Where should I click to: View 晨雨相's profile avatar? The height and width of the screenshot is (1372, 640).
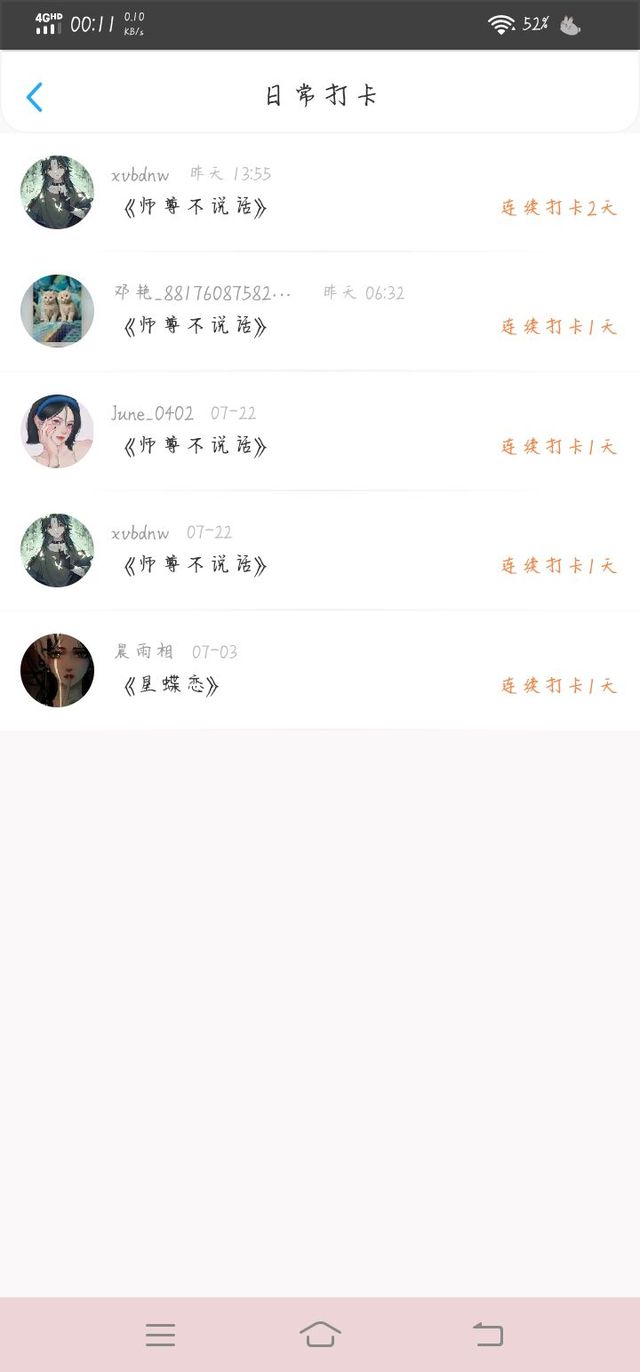click(57, 670)
